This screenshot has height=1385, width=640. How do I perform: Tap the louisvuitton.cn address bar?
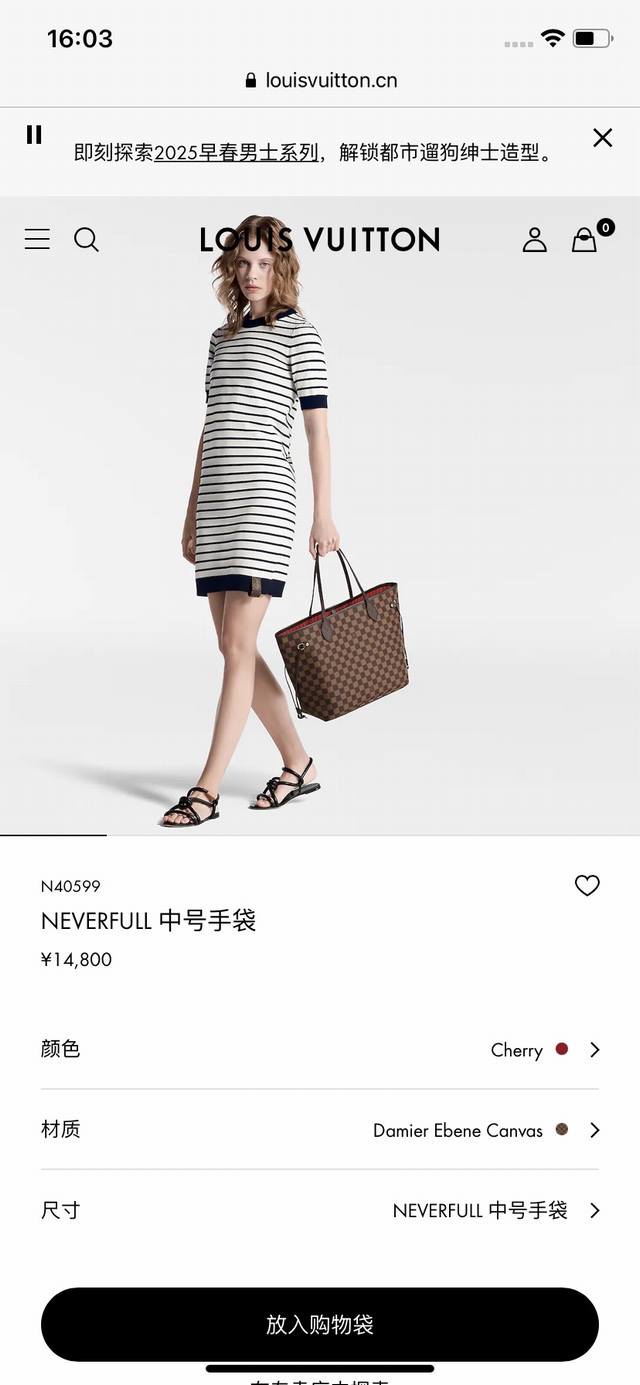pyautogui.click(x=320, y=80)
